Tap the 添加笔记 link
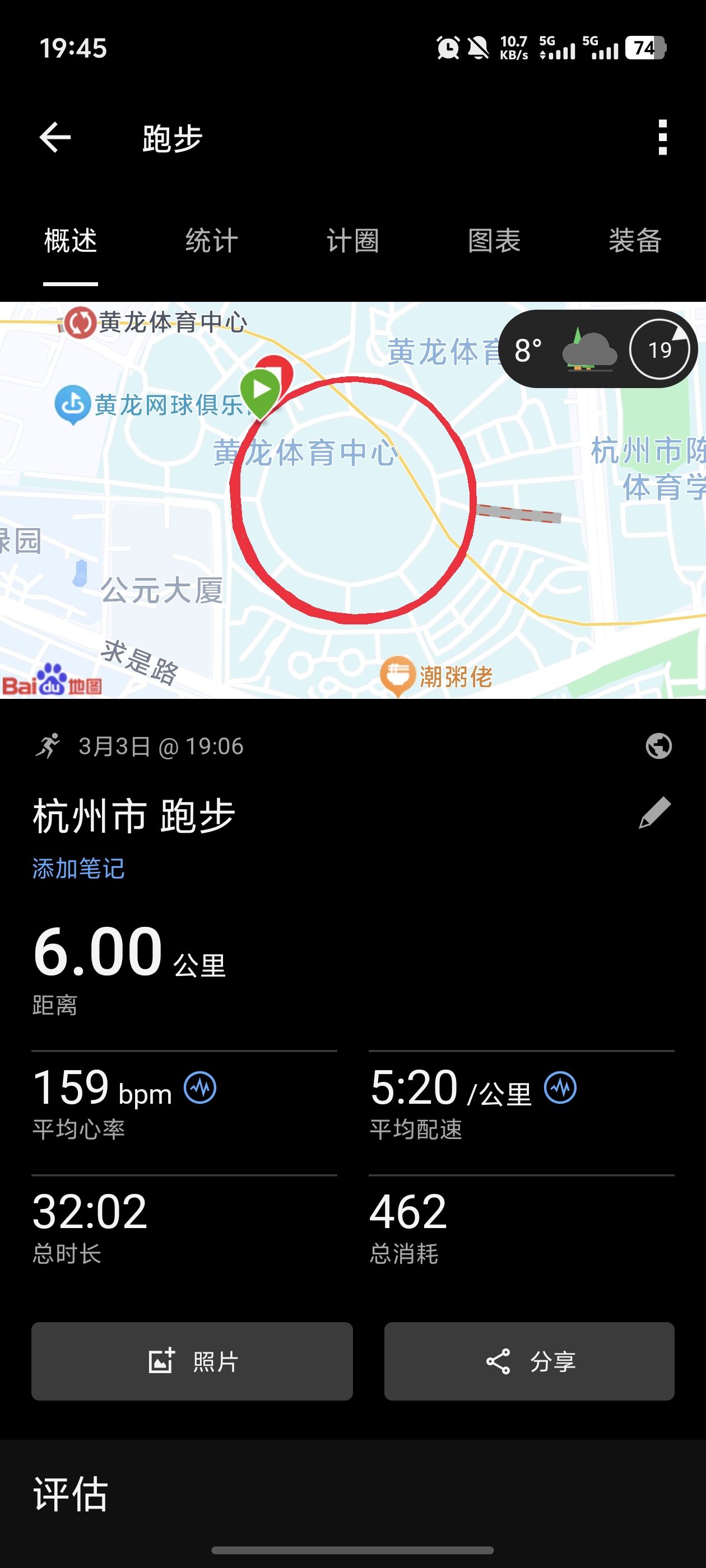Viewport: 706px width, 1568px height. click(78, 869)
